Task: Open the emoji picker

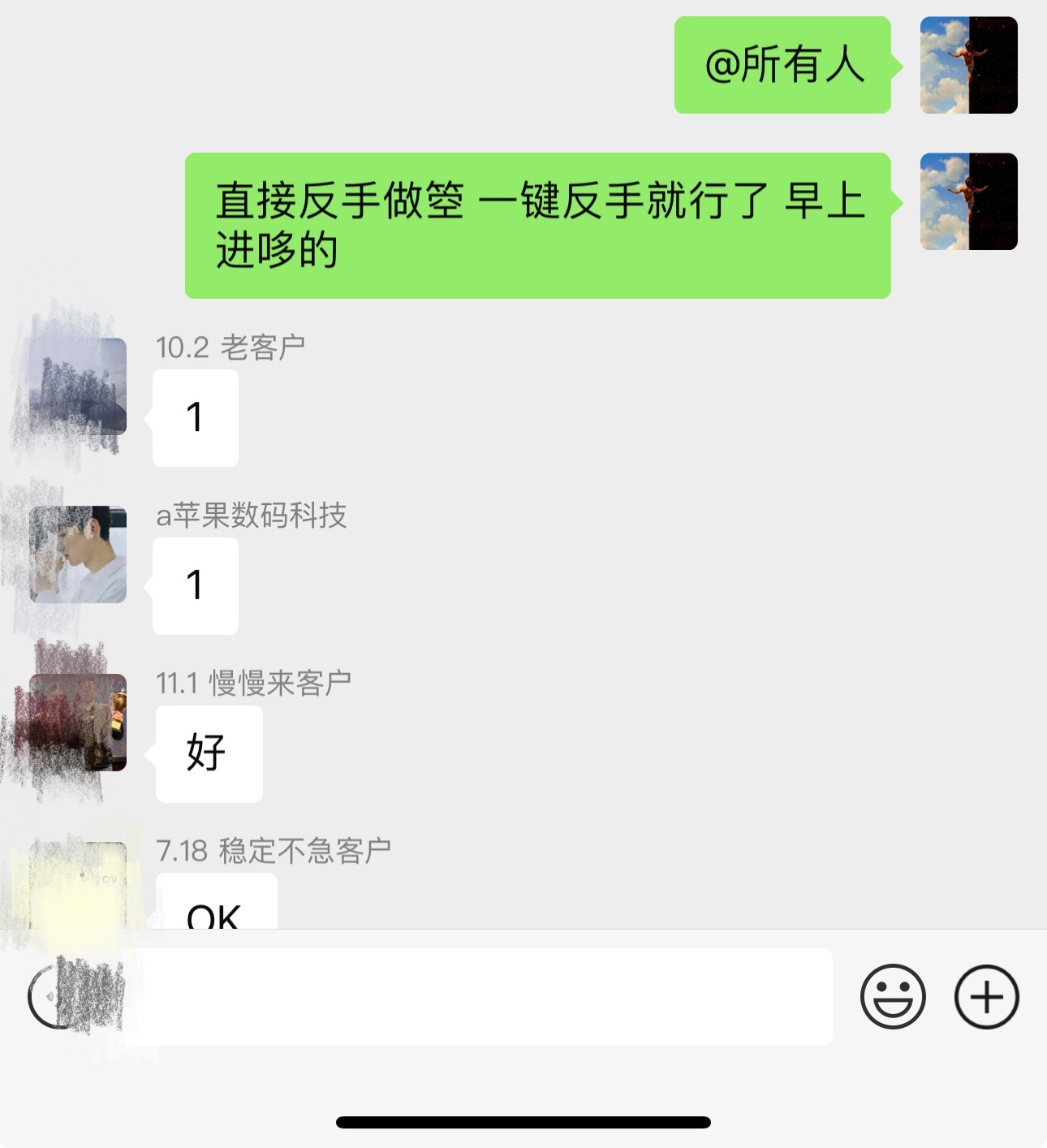Action: pos(892,996)
